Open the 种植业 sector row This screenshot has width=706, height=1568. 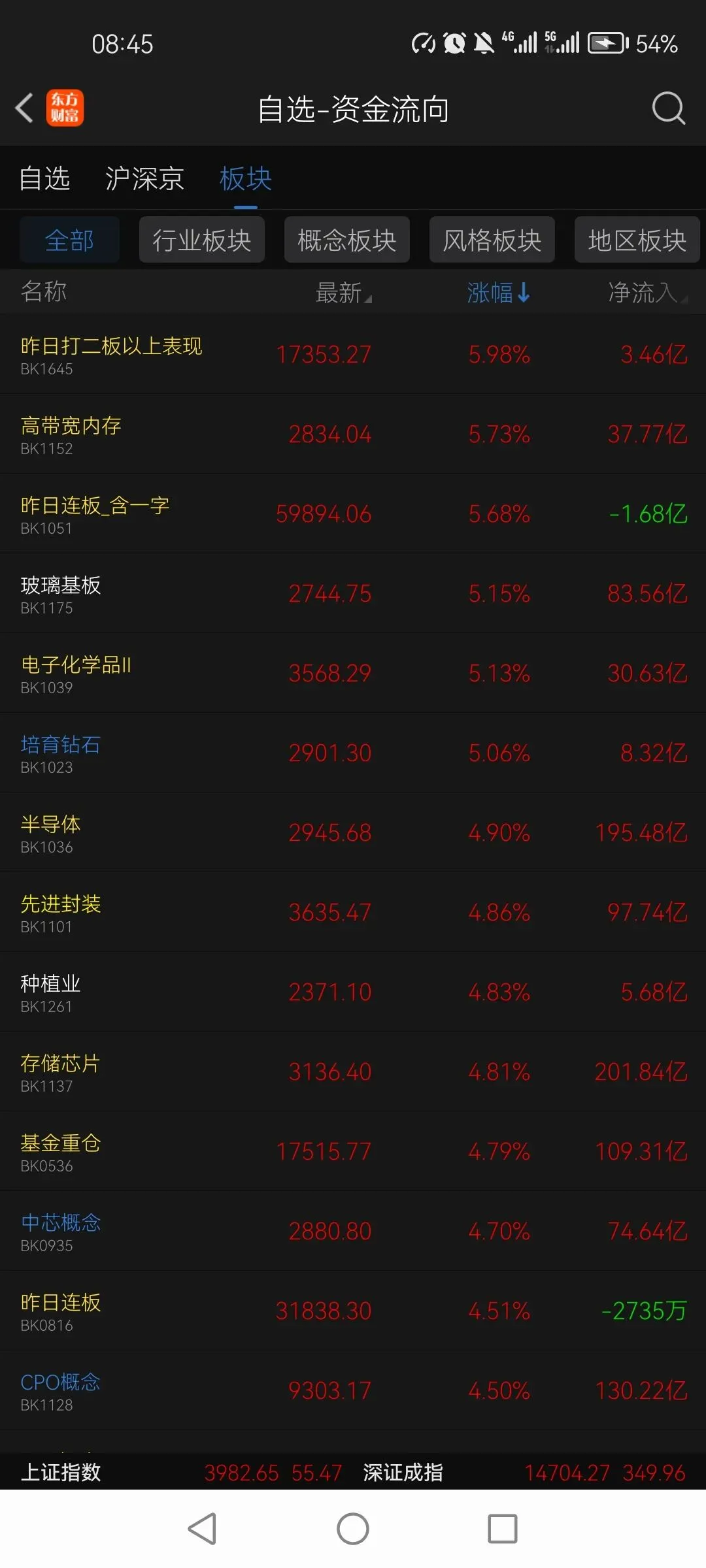coord(353,992)
